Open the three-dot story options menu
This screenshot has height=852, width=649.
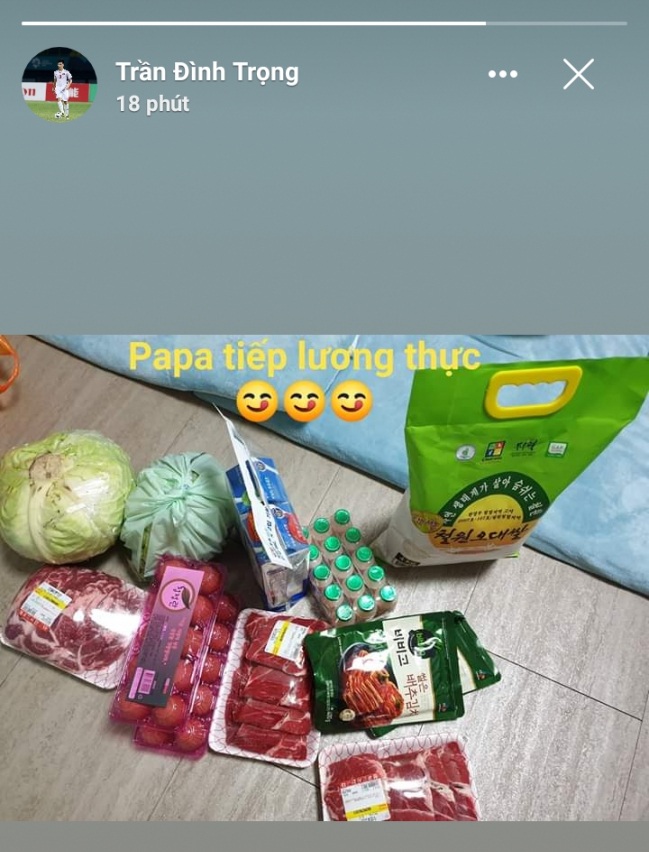click(x=502, y=74)
